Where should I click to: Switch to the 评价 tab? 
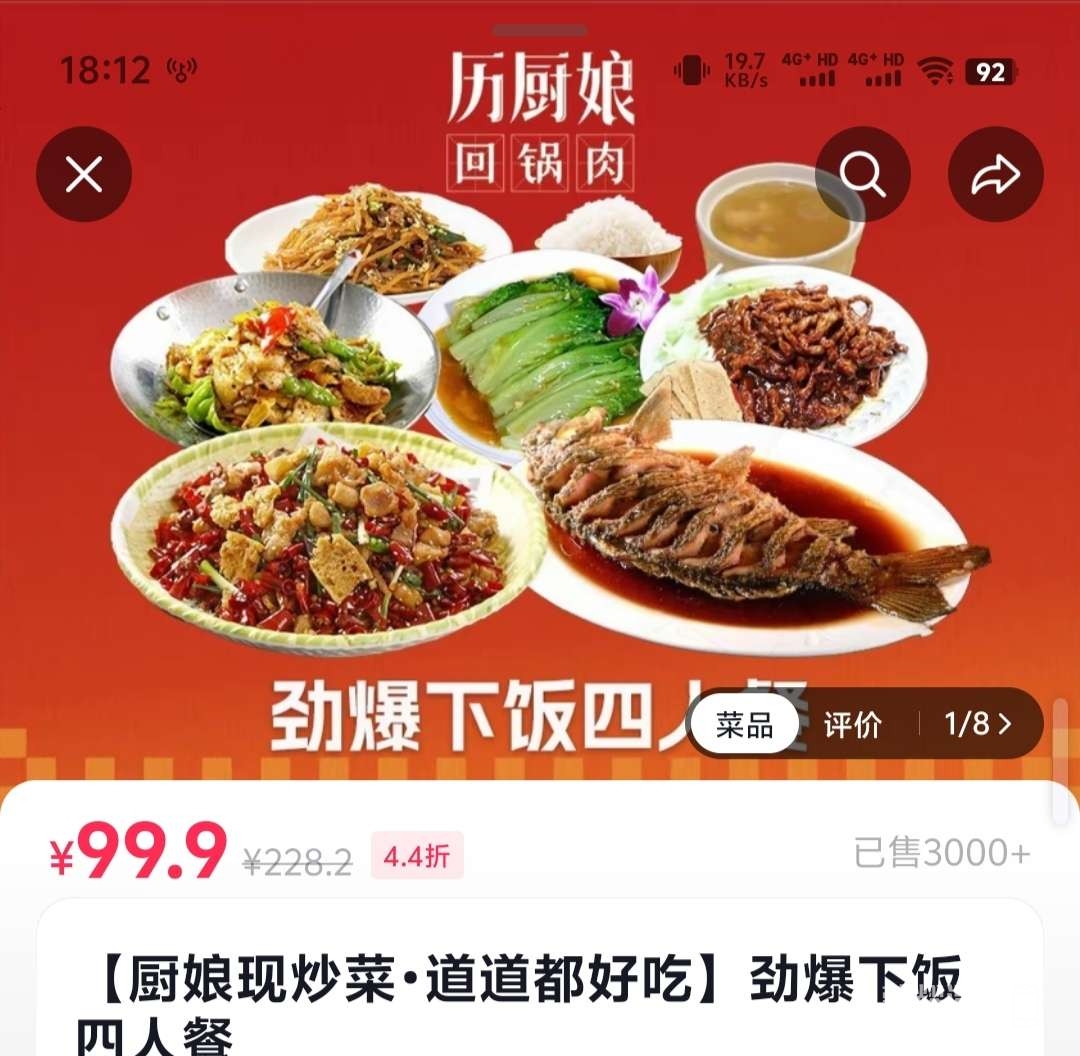tap(853, 724)
